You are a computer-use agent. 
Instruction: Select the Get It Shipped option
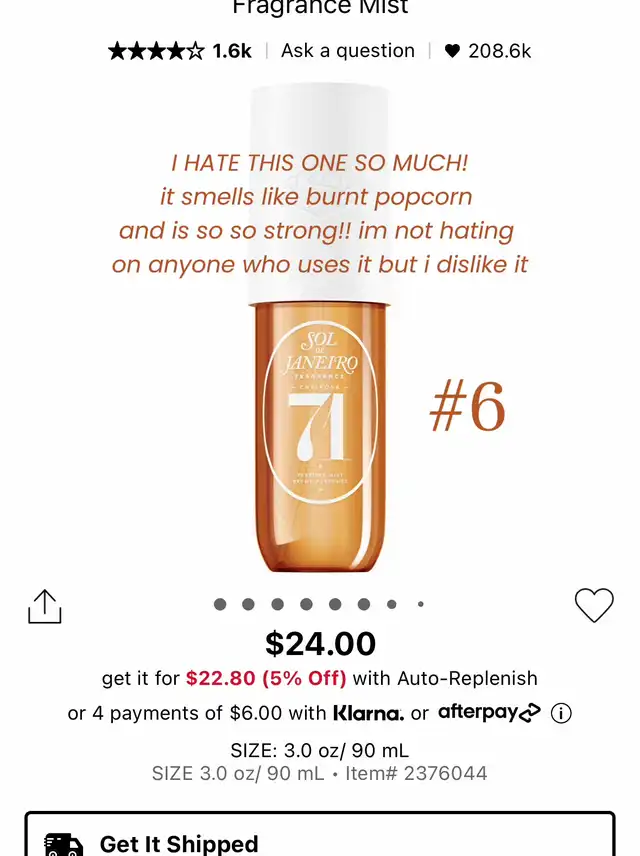tap(320, 838)
